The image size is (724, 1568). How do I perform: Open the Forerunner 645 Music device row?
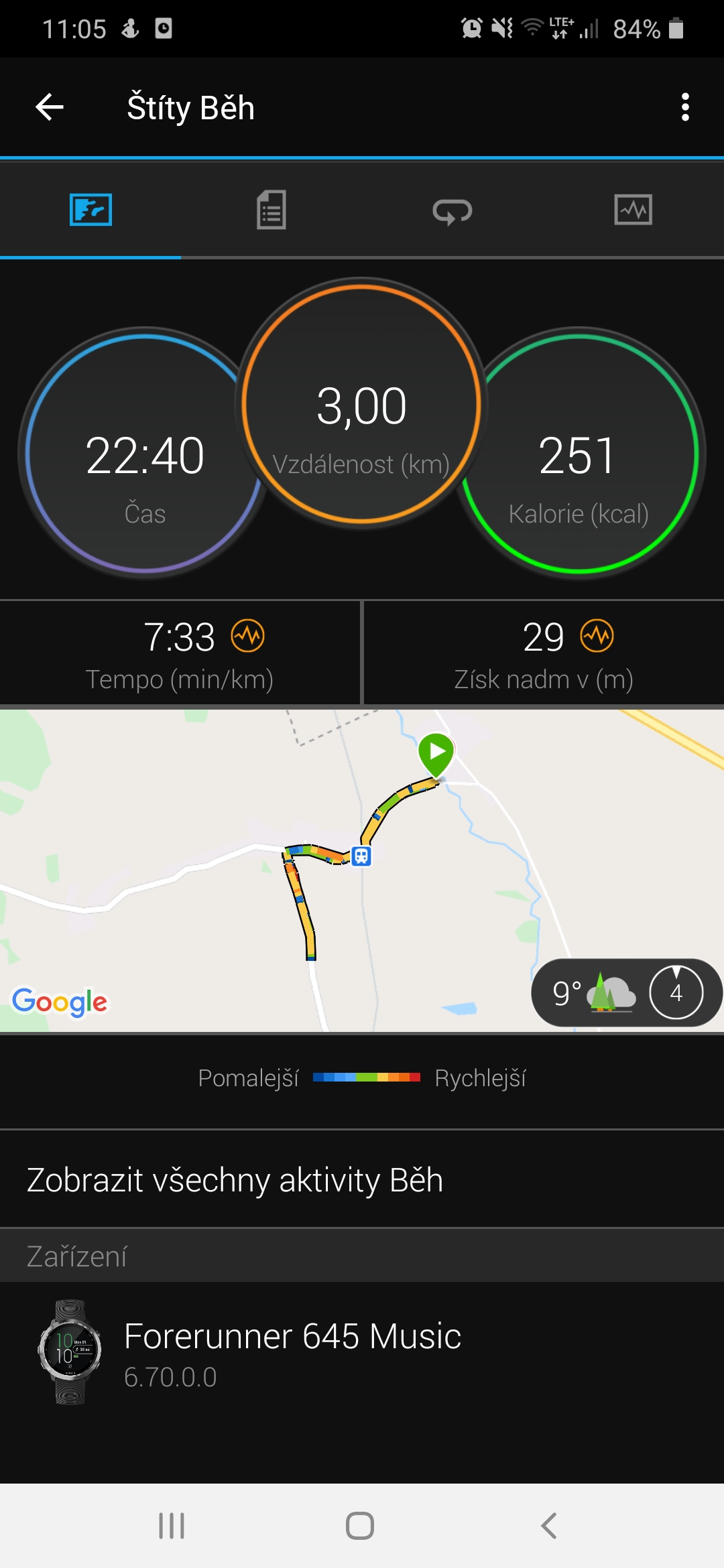[x=362, y=1352]
